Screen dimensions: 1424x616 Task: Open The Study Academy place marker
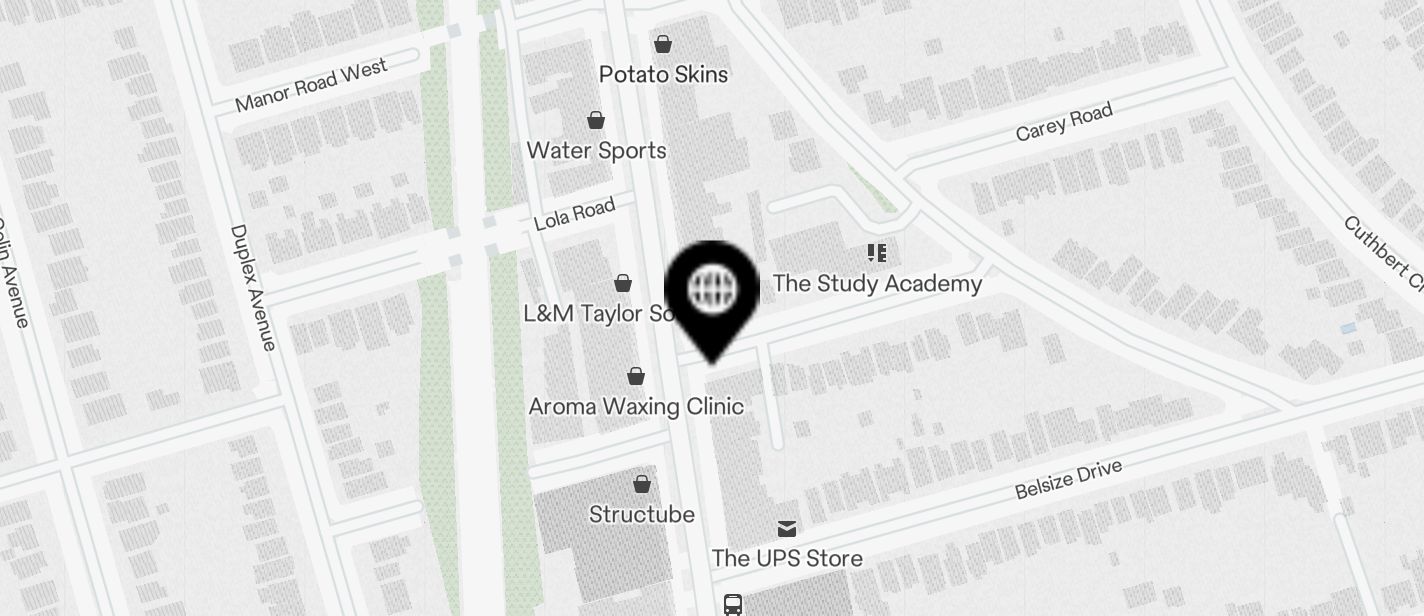[x=876, y=254]
